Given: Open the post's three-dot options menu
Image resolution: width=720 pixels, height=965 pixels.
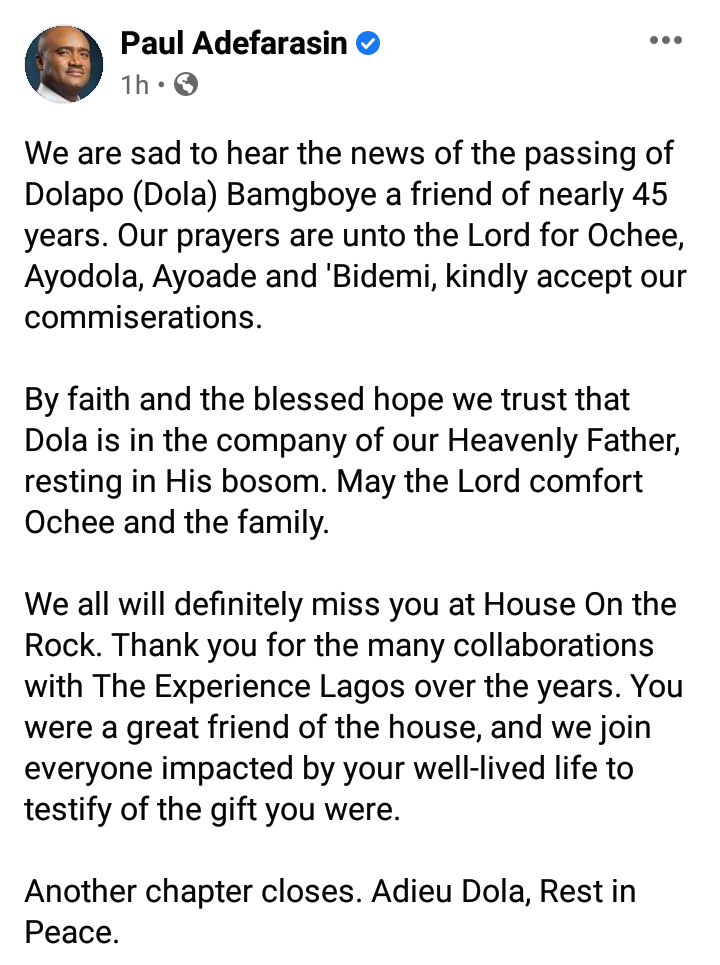Looking at the screenshot, I should 665,41.
